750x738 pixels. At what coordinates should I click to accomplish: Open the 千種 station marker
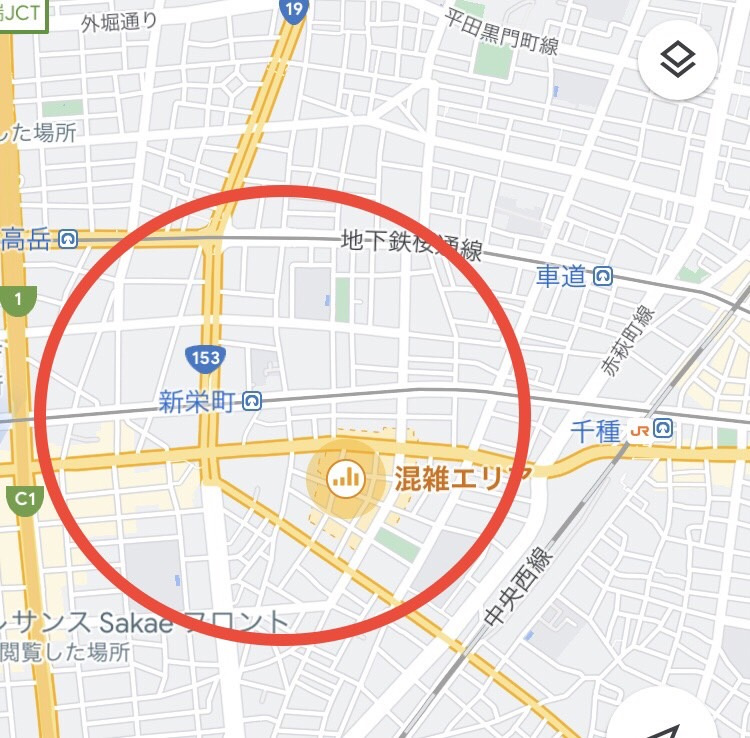click(x=663, y=428)
